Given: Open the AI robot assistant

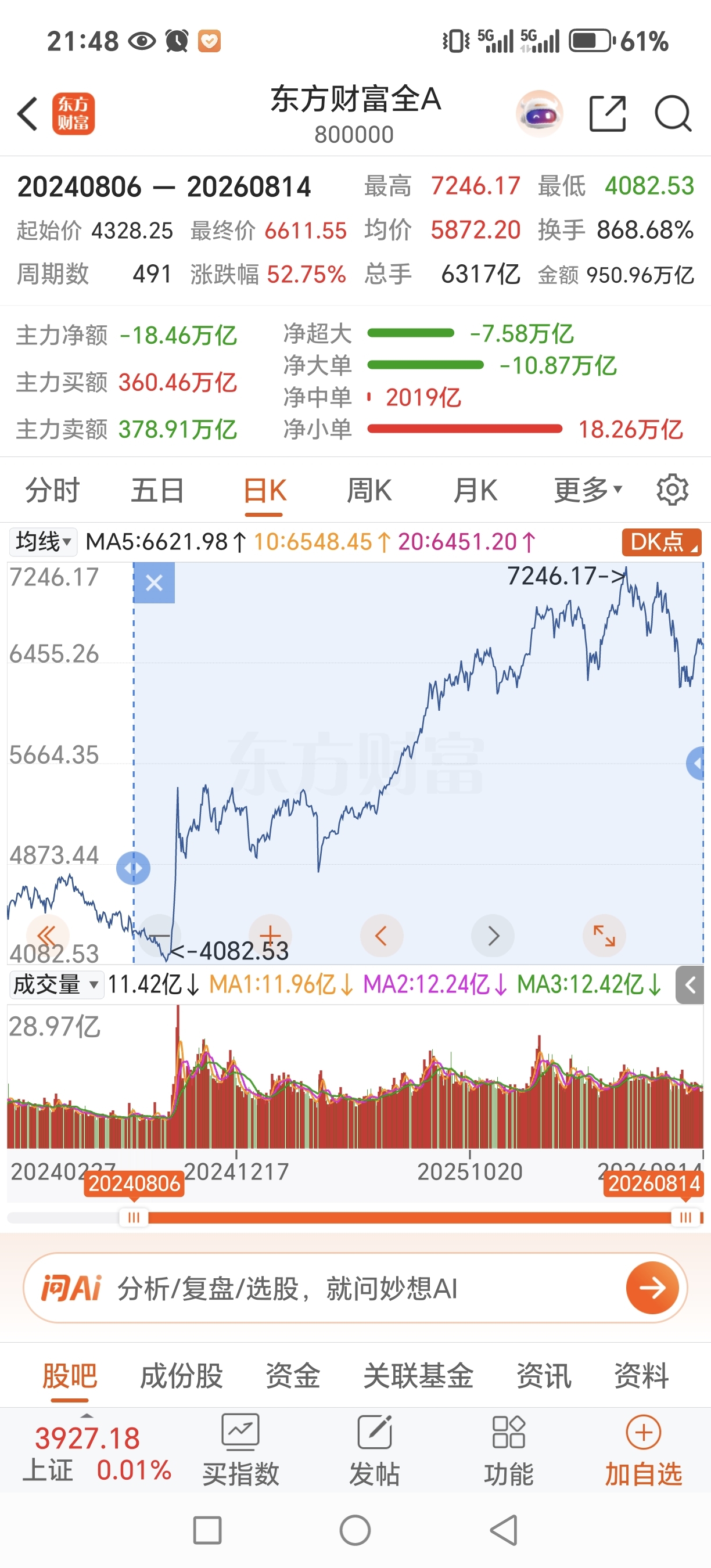Looking at the screenshot, I should pyautogui.click(x=539, y=114).
